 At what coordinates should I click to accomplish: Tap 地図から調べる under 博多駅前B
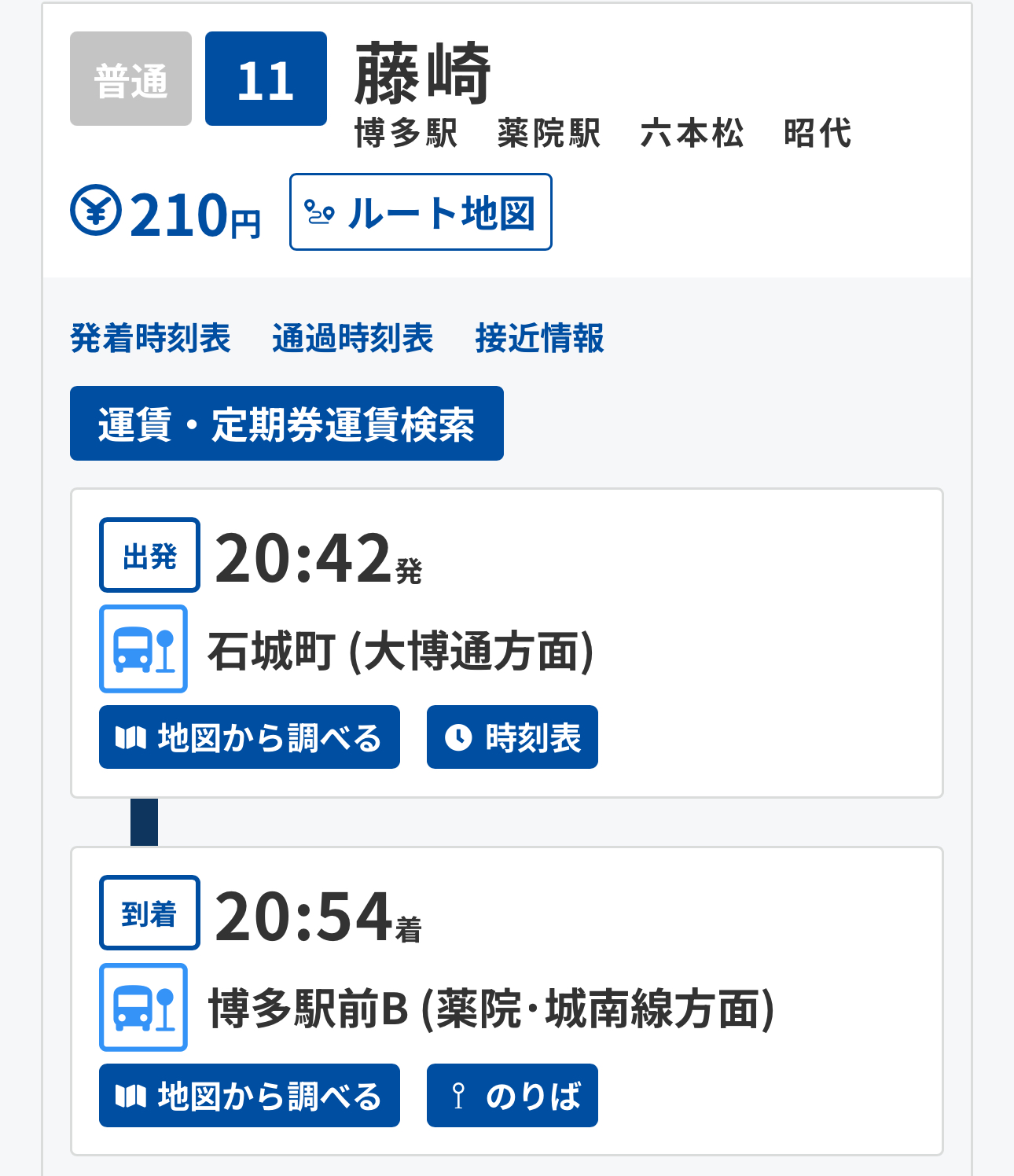tap(249, 1096)
